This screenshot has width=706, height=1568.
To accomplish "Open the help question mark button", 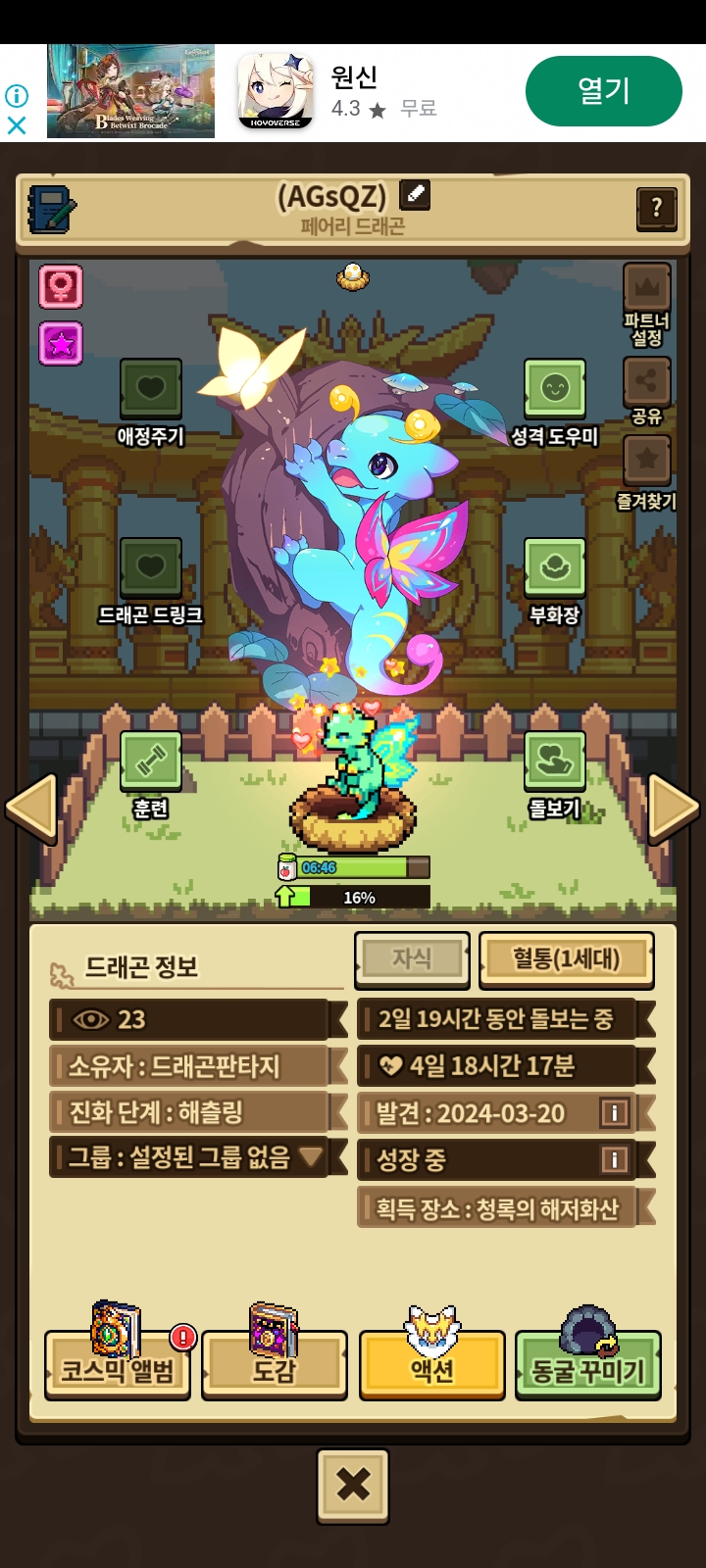I will [x=656, y=208].
